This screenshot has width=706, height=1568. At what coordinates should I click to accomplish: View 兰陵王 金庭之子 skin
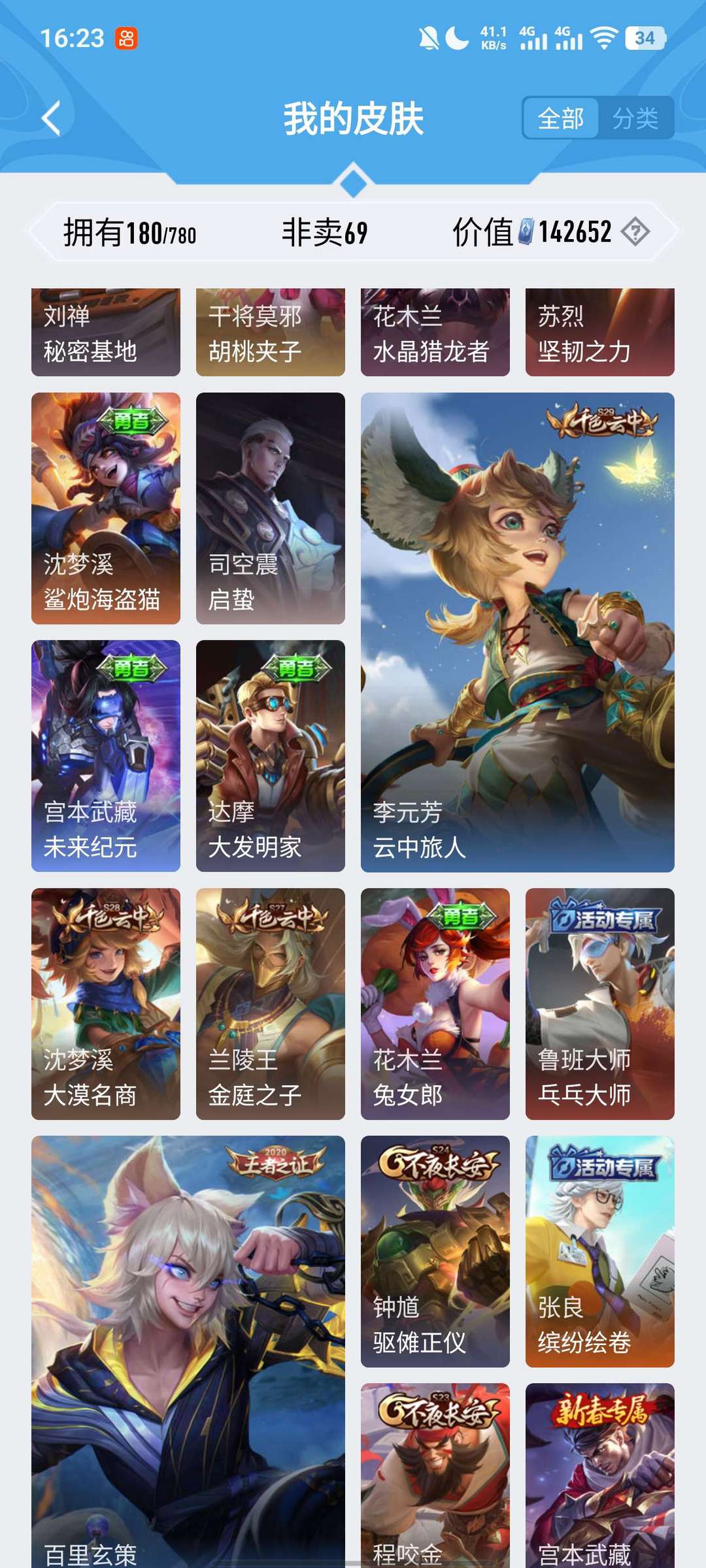coord(271,1004)
